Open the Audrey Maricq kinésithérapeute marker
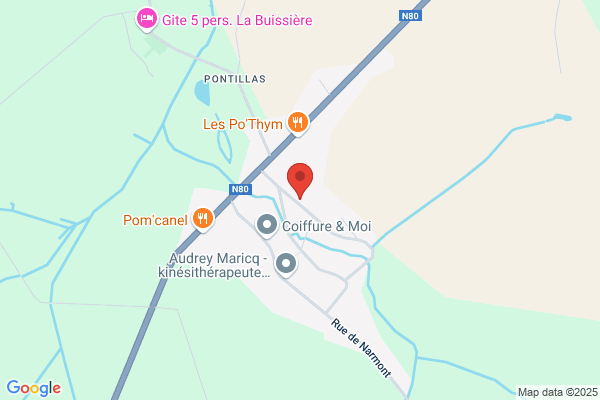Image resolution: width=600 pixels, height=400 pixels. click(286, 264)
